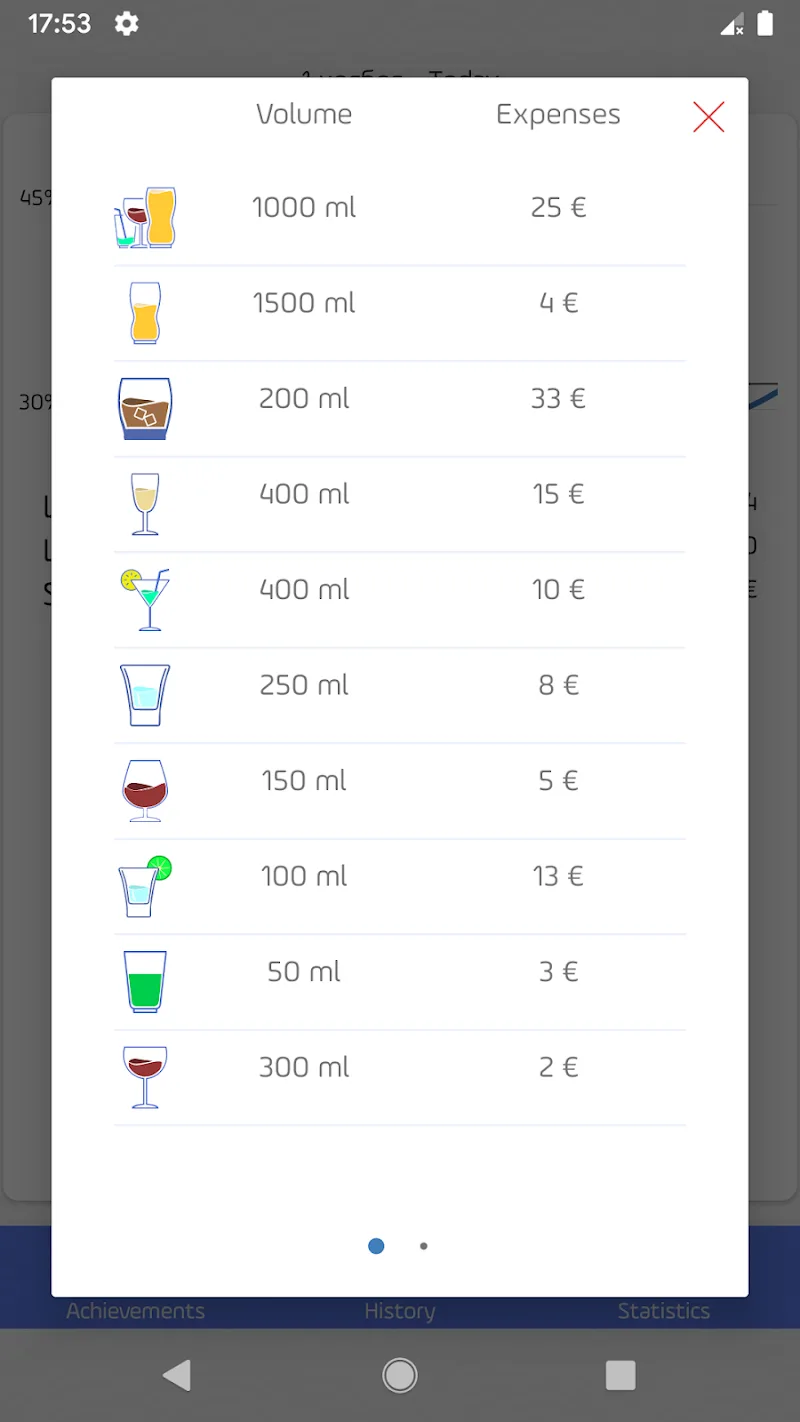
Task: Select the brandy snifter icon
Action: pos(145,790)
